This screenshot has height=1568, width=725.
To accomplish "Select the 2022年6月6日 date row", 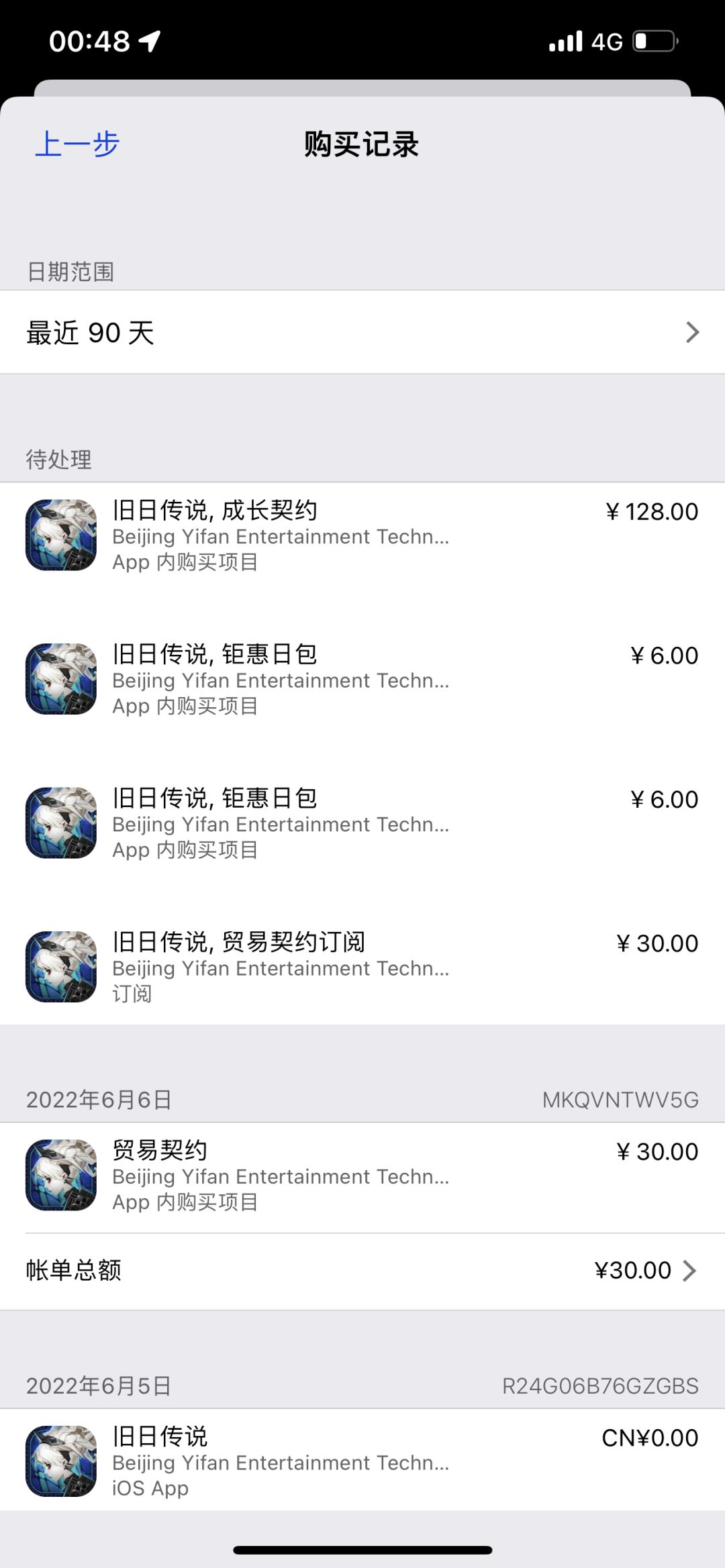I will pos(98,1099).
